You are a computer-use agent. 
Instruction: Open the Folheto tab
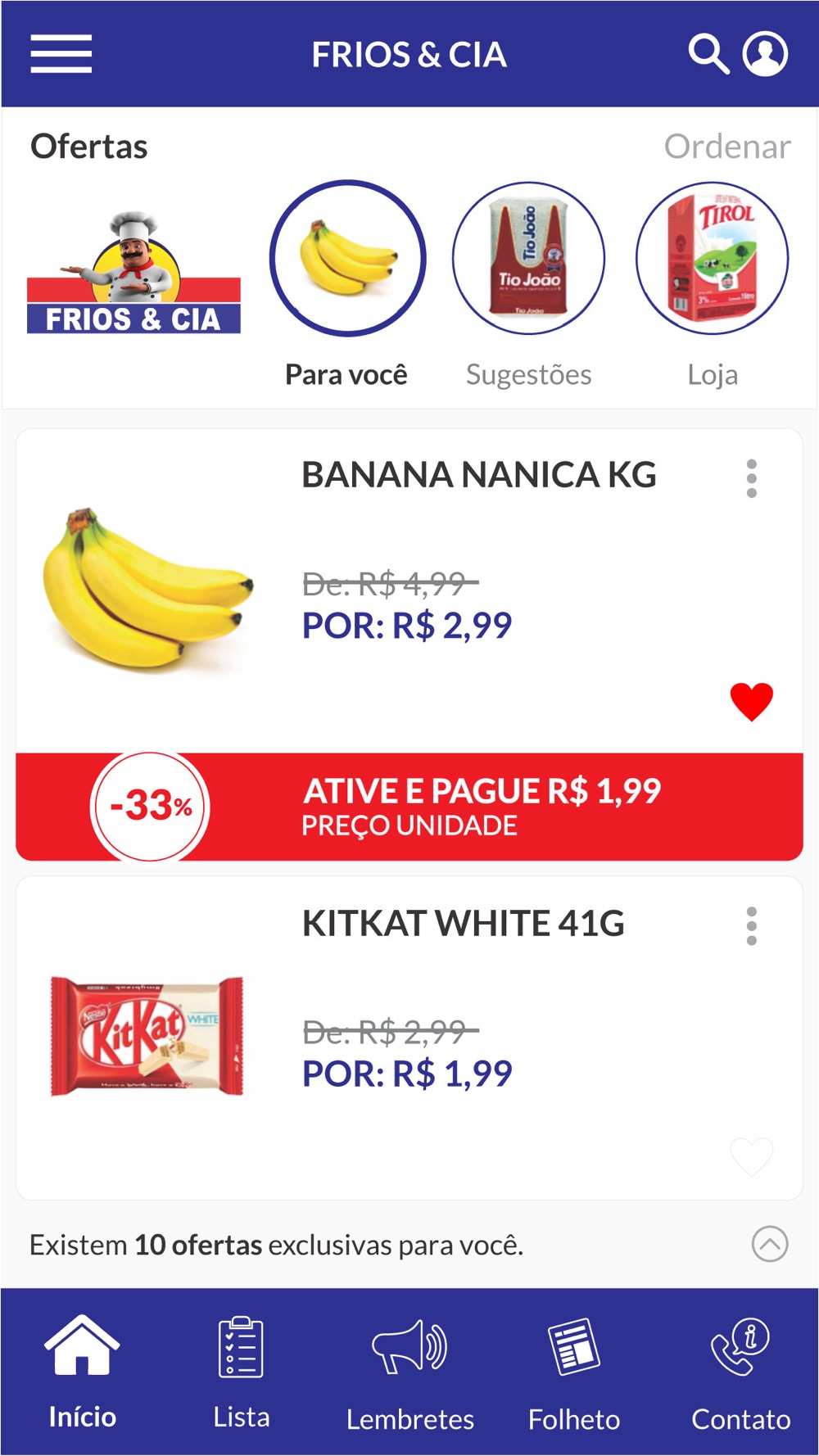click(x=574, y=1372)
